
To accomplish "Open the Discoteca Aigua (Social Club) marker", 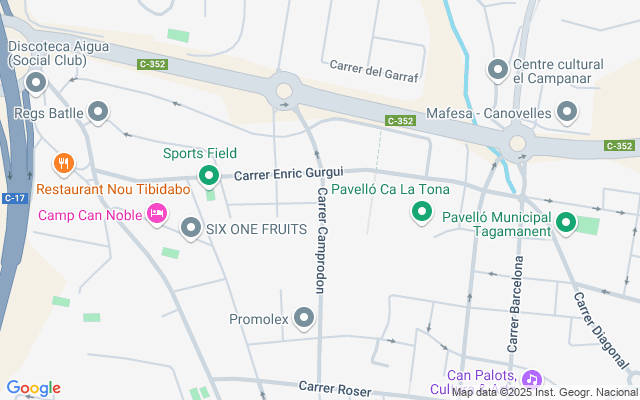I will (38, 82).
